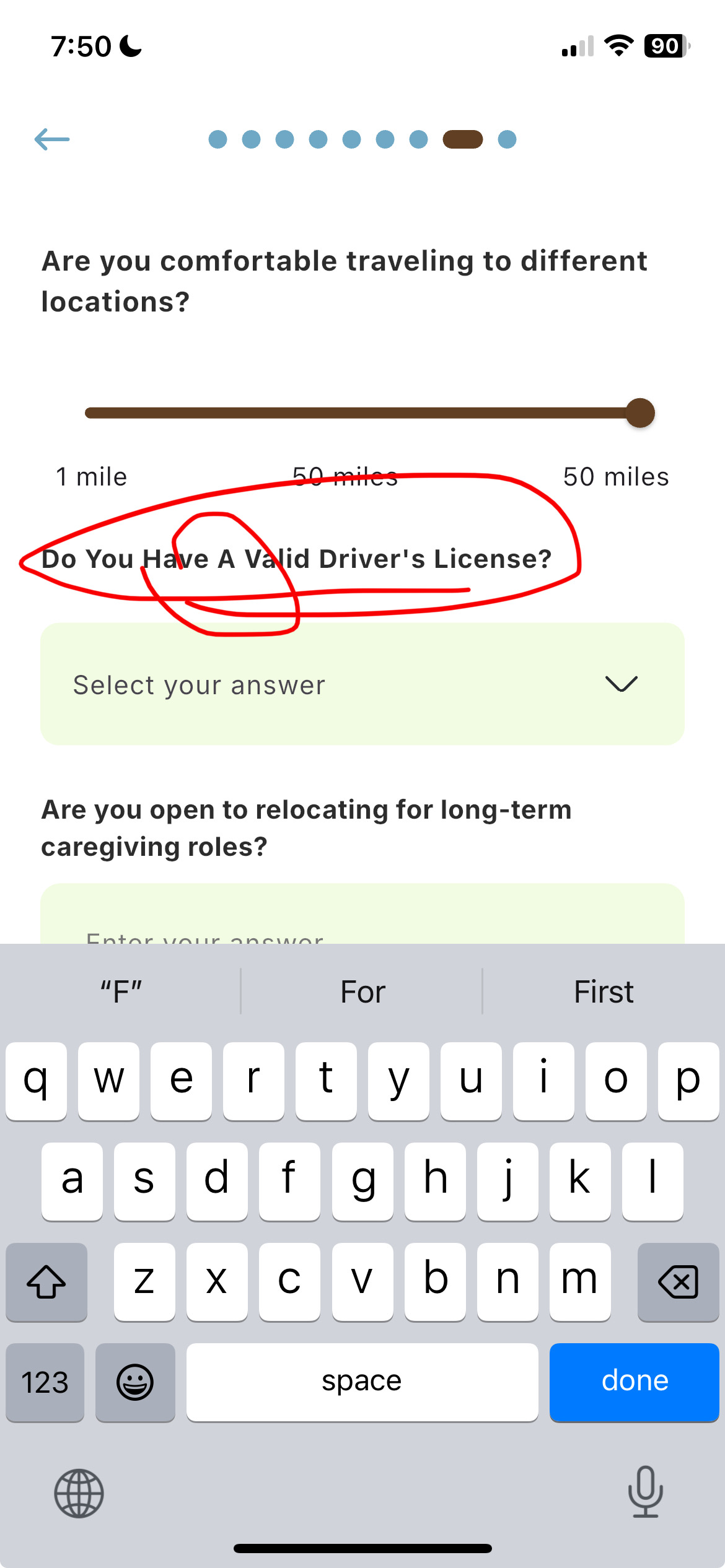Tap the done key on keyboard

[x=635, y=1382]
